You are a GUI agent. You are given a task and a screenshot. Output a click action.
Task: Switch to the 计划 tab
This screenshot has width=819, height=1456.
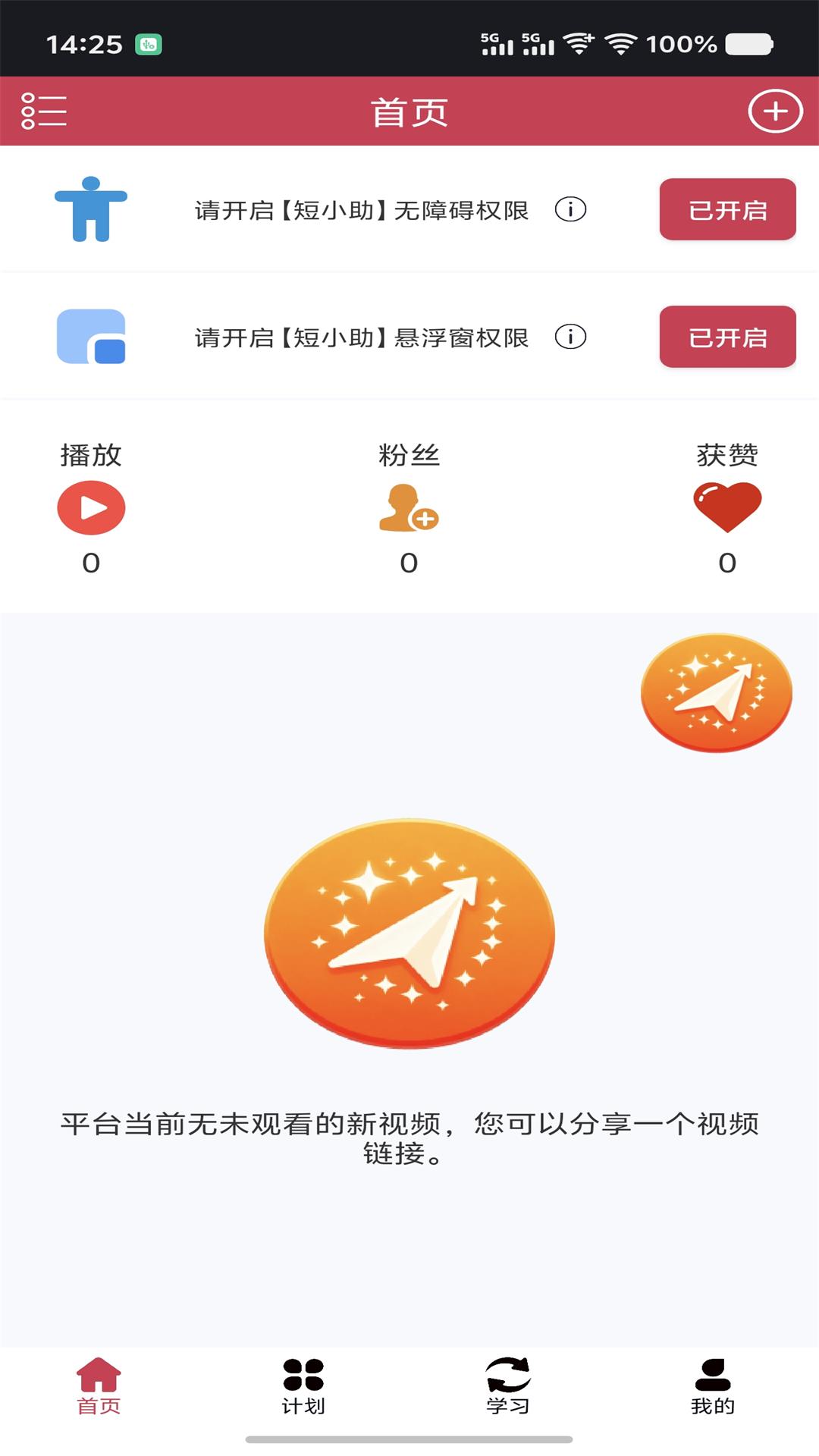(x=303, y=1386)
